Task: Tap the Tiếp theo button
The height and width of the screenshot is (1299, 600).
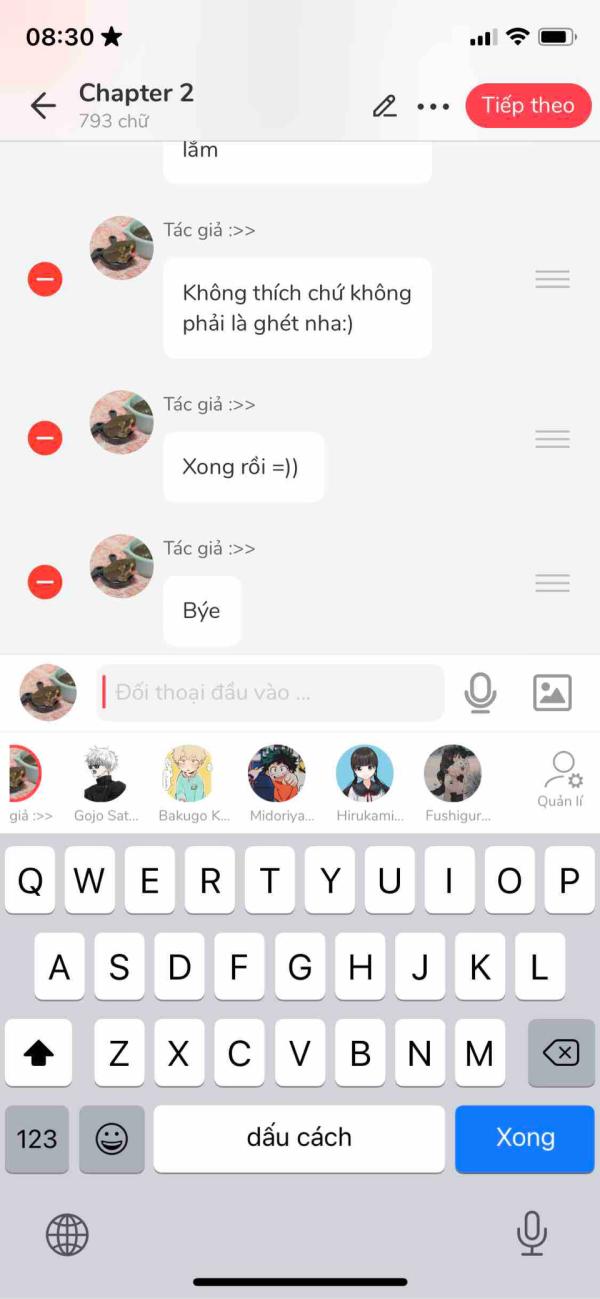Action: click(x=528, y=106)
